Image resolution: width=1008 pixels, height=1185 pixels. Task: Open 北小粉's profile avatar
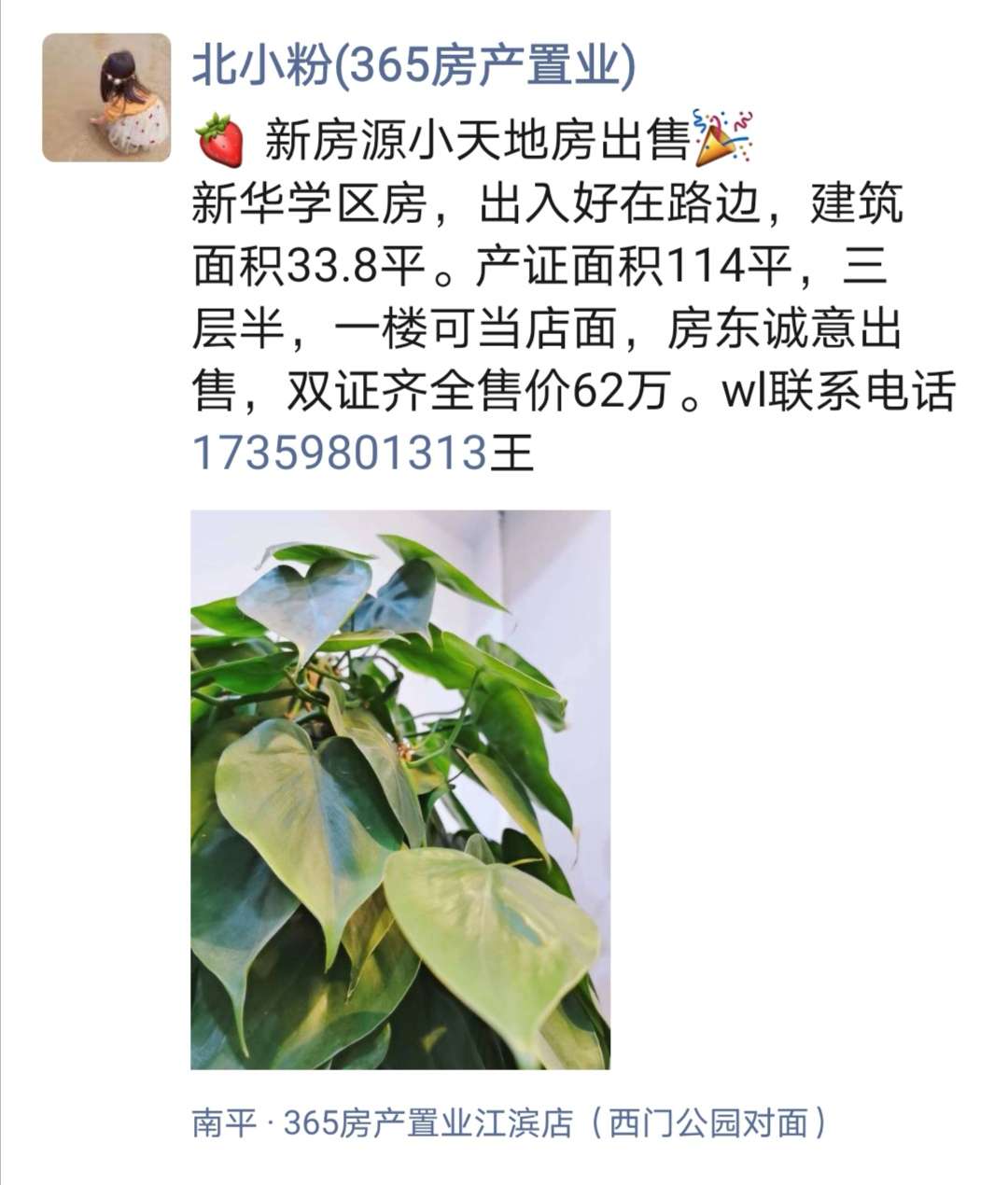coord(106,98)
